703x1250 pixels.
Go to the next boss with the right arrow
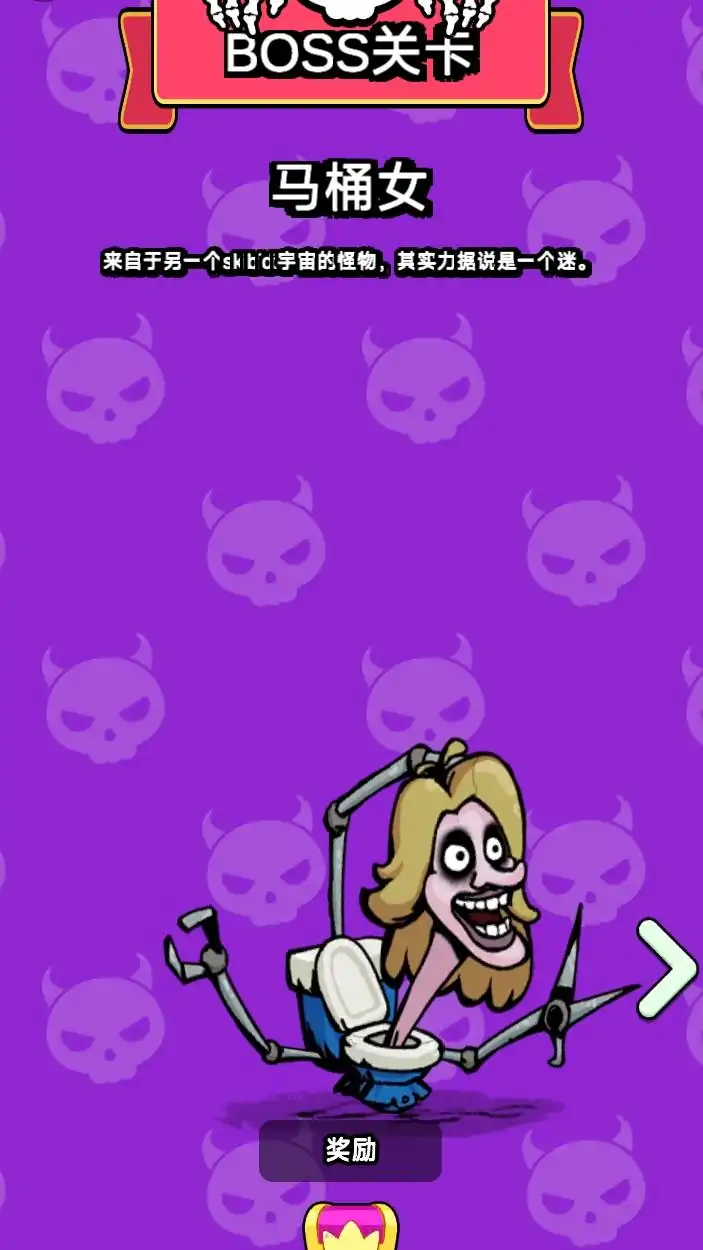tap(667, 968)
